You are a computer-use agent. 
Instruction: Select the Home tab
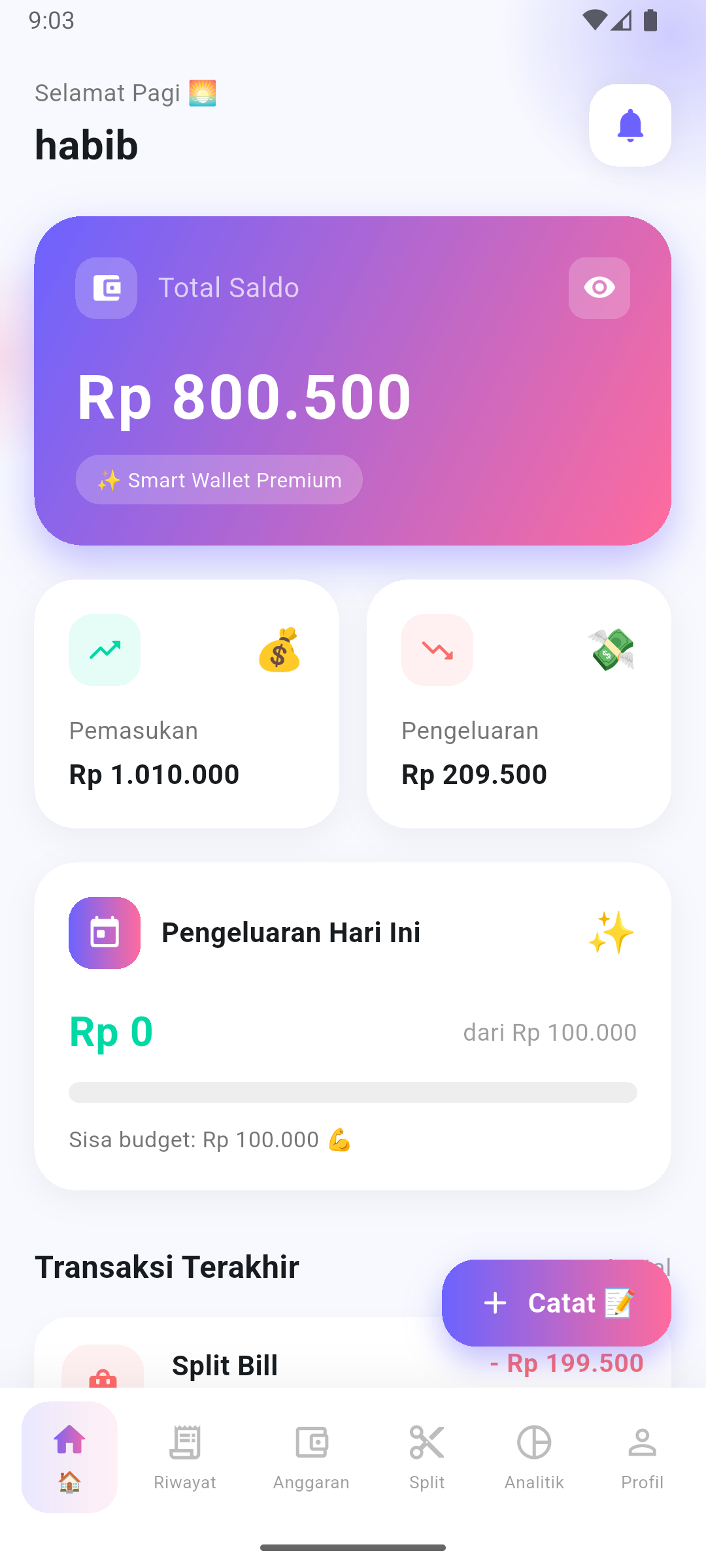click(69, 1457)
